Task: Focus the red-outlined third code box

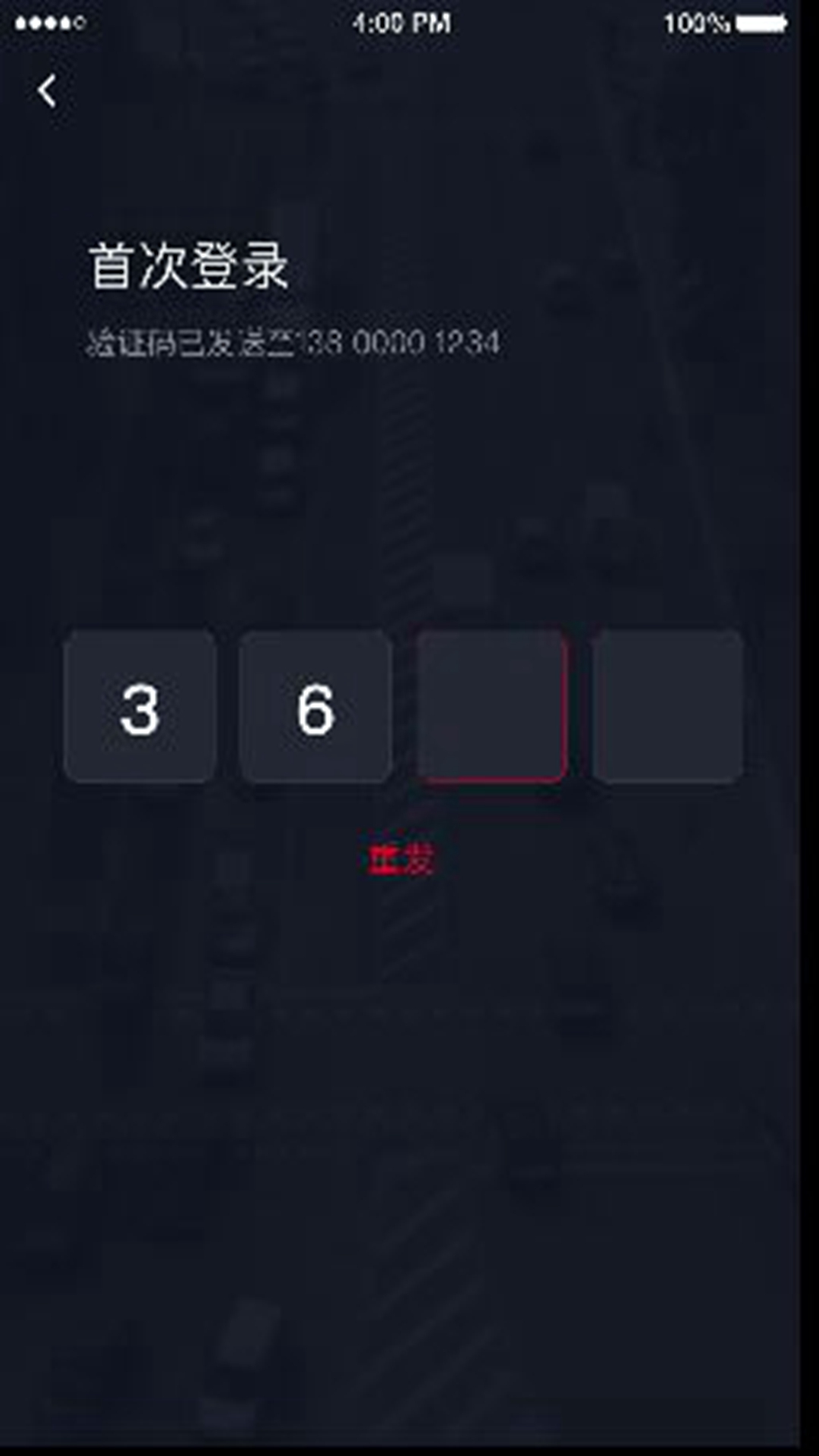Action: point(491,706)
